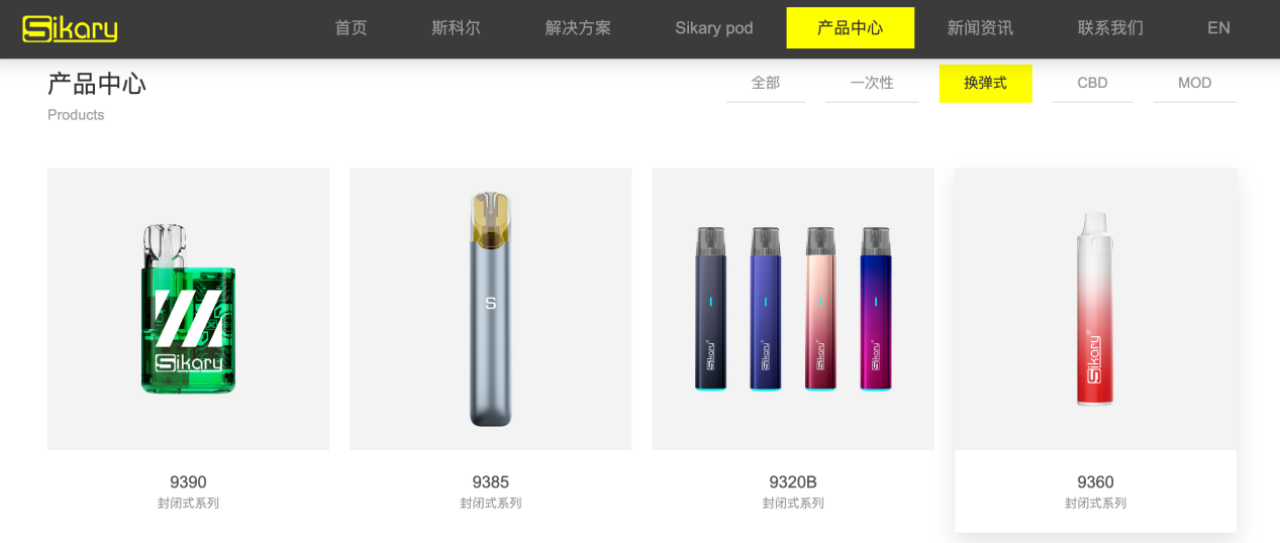
Task: Open the Sikary pod page
Action: coord(714,28)
